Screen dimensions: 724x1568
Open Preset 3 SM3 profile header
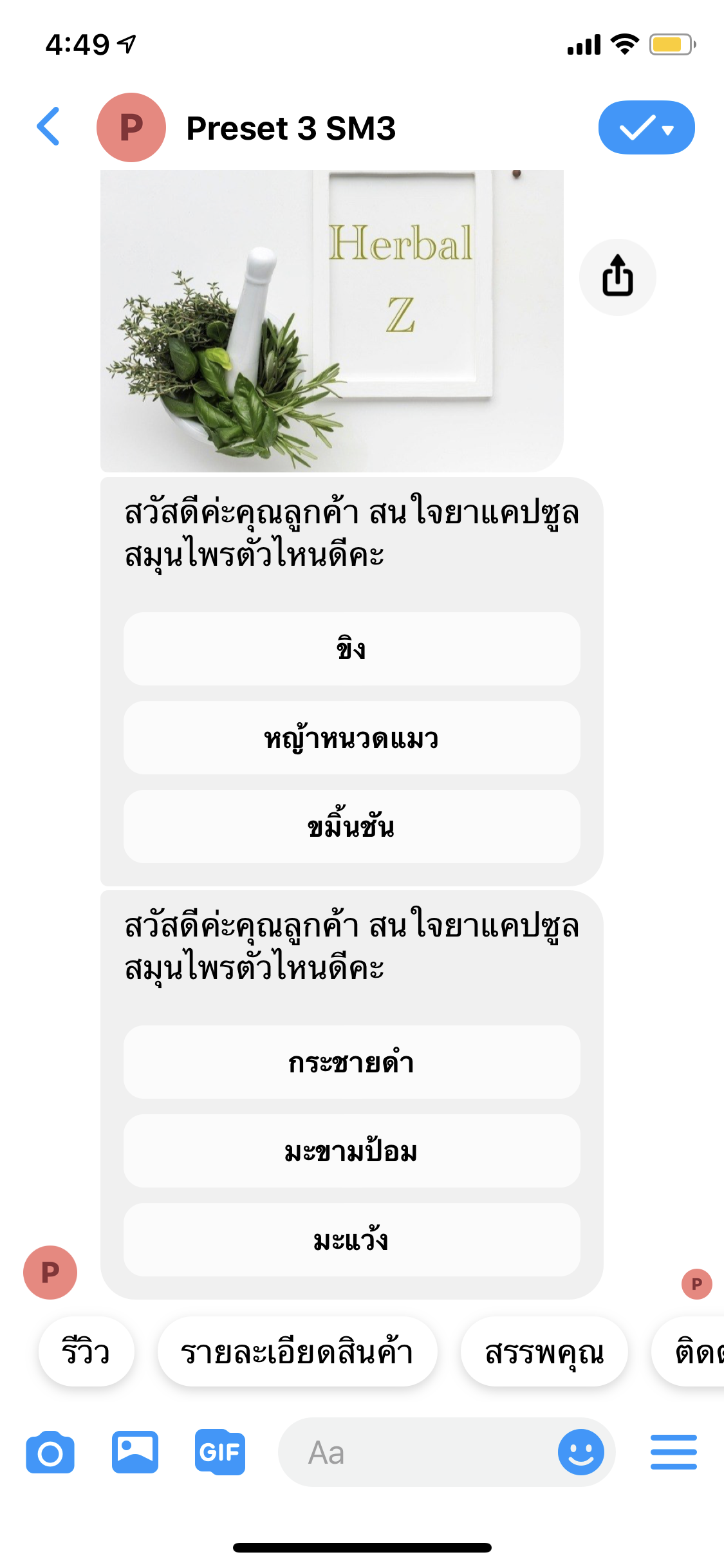(290, 128)
